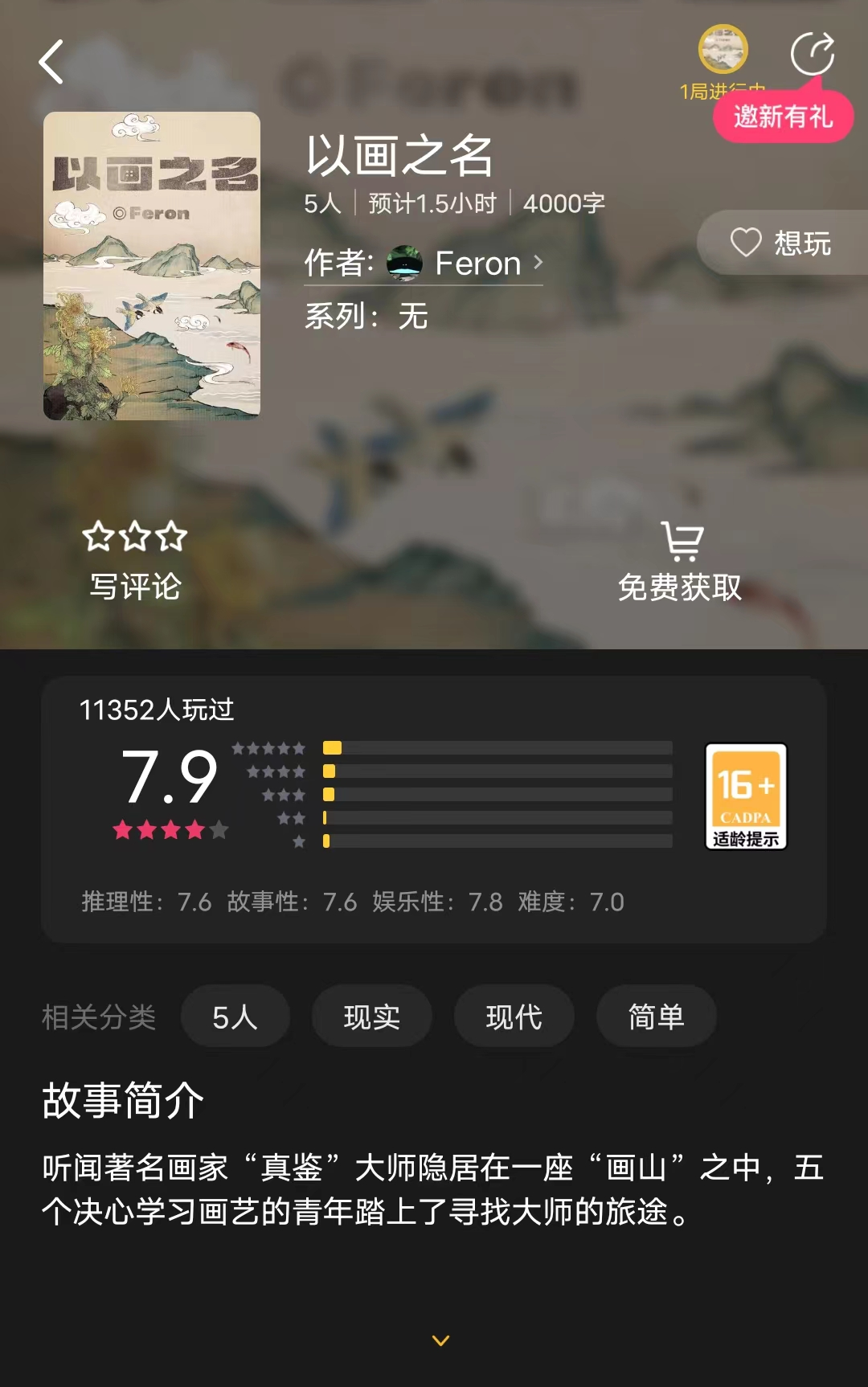View the 以画之名 cover image
868x1387 pixels.
tap(152, 266)
